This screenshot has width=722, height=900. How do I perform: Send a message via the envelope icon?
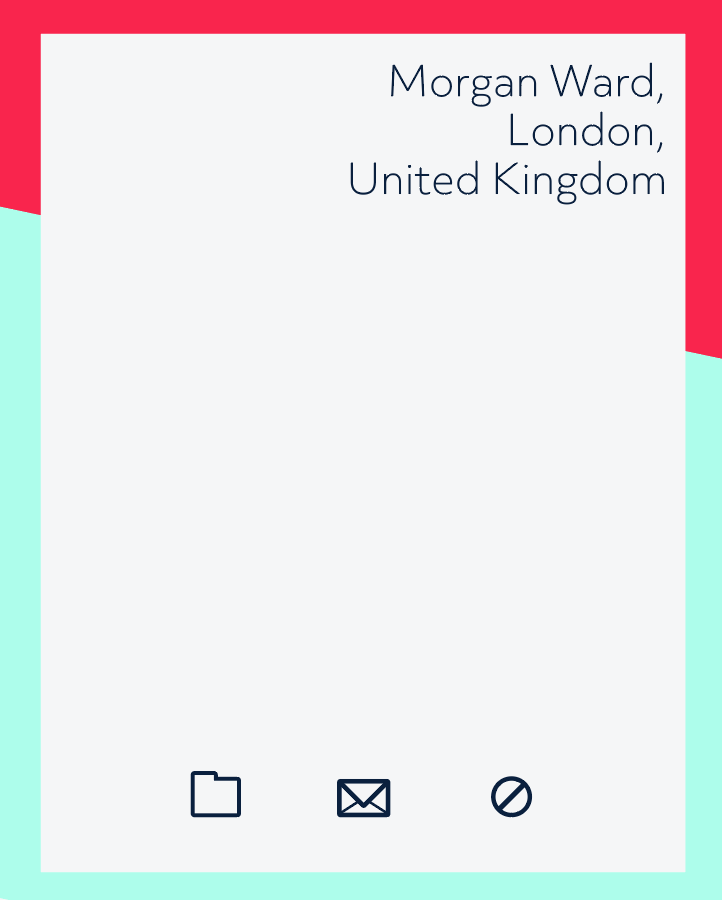click(x=363, y=798)
